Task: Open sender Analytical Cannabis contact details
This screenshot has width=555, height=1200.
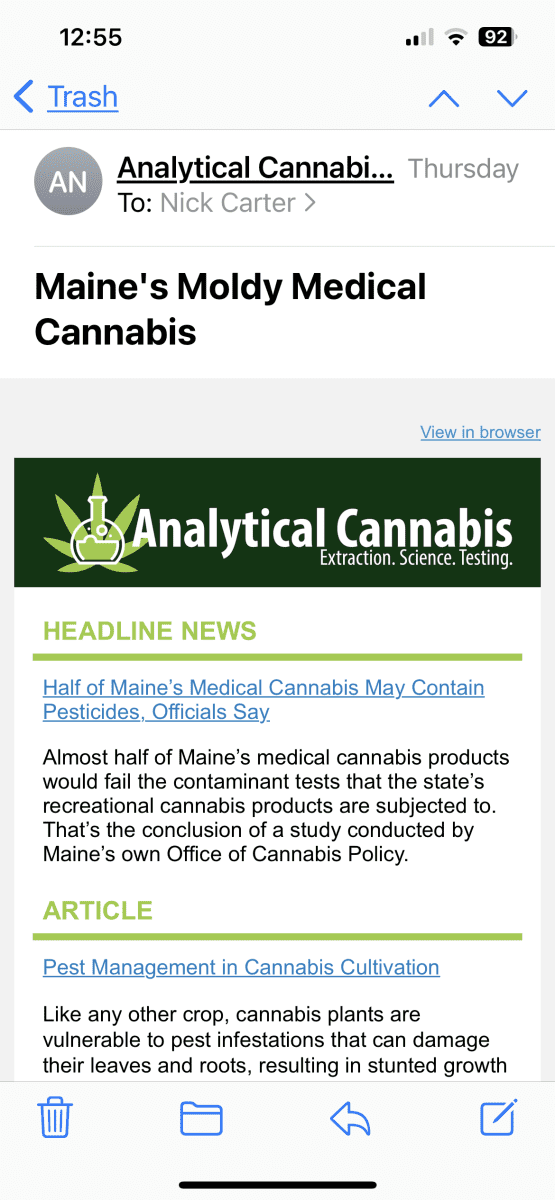Action: (x=255, y=168)
